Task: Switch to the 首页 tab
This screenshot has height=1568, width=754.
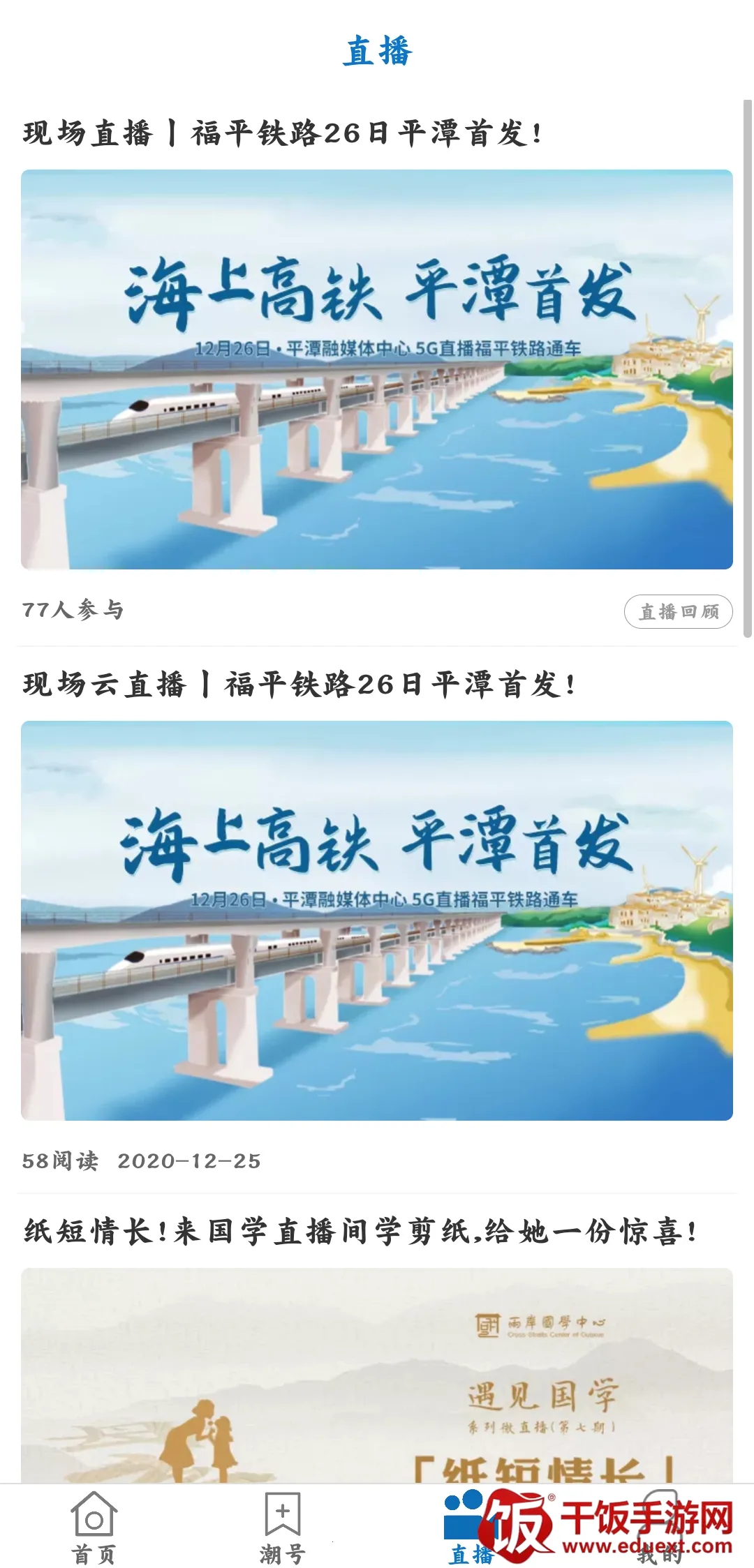Action: 94,1528
